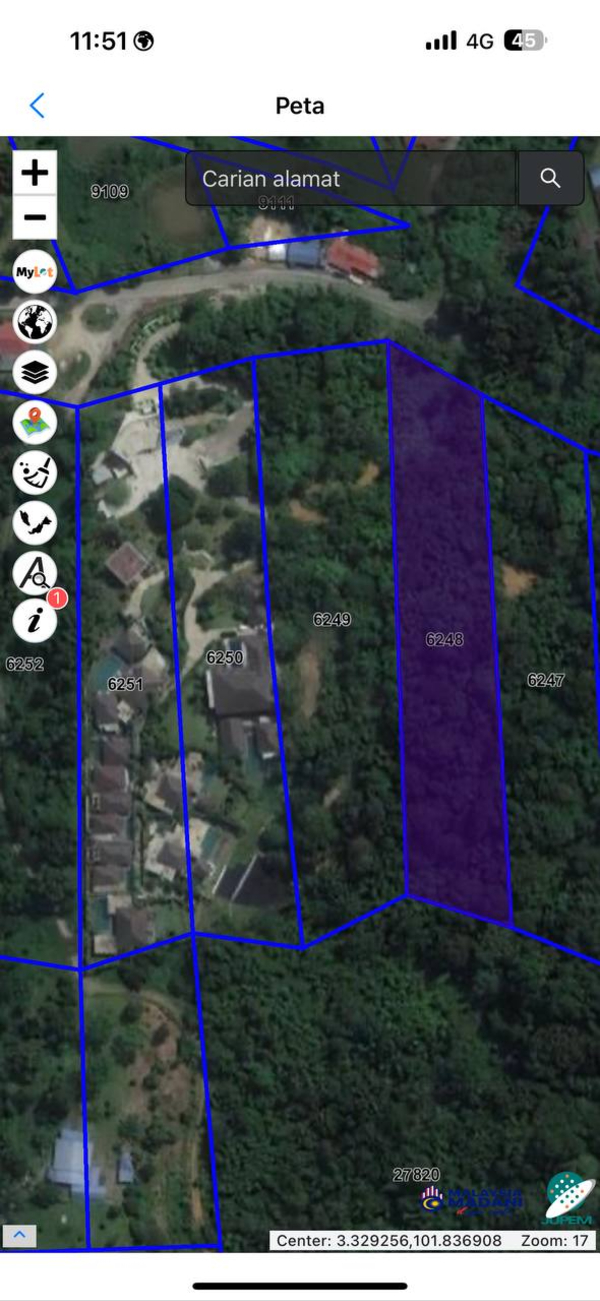Zoom in on the map
This screenshot has width=600, height=1301.
pyautogui.click(x=34, y=173)
